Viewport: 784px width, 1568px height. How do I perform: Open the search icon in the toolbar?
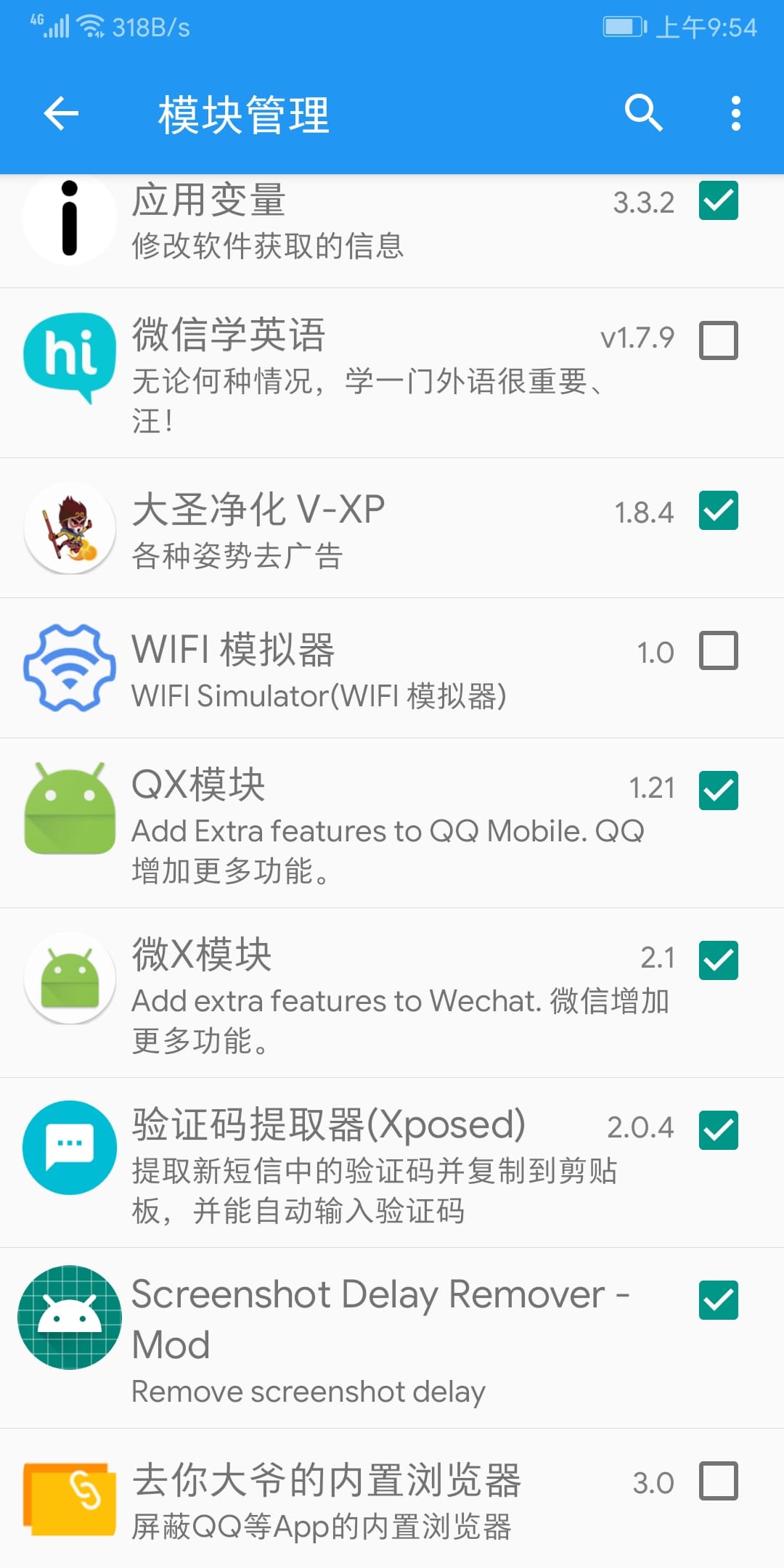[644, 114]
